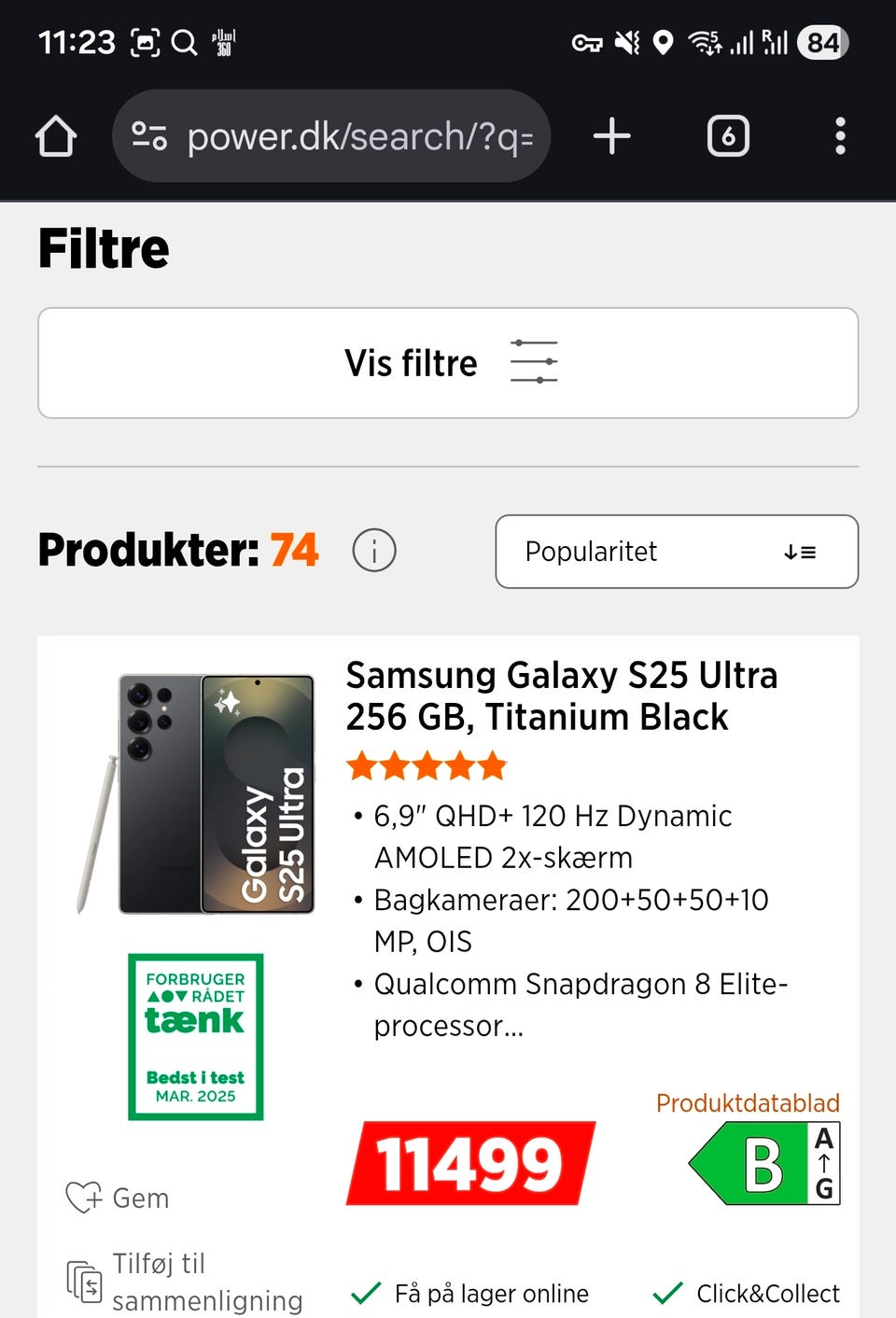Tap the sort arrow icon in Popularitet selector
The image size is (896, 1318).
799,552
